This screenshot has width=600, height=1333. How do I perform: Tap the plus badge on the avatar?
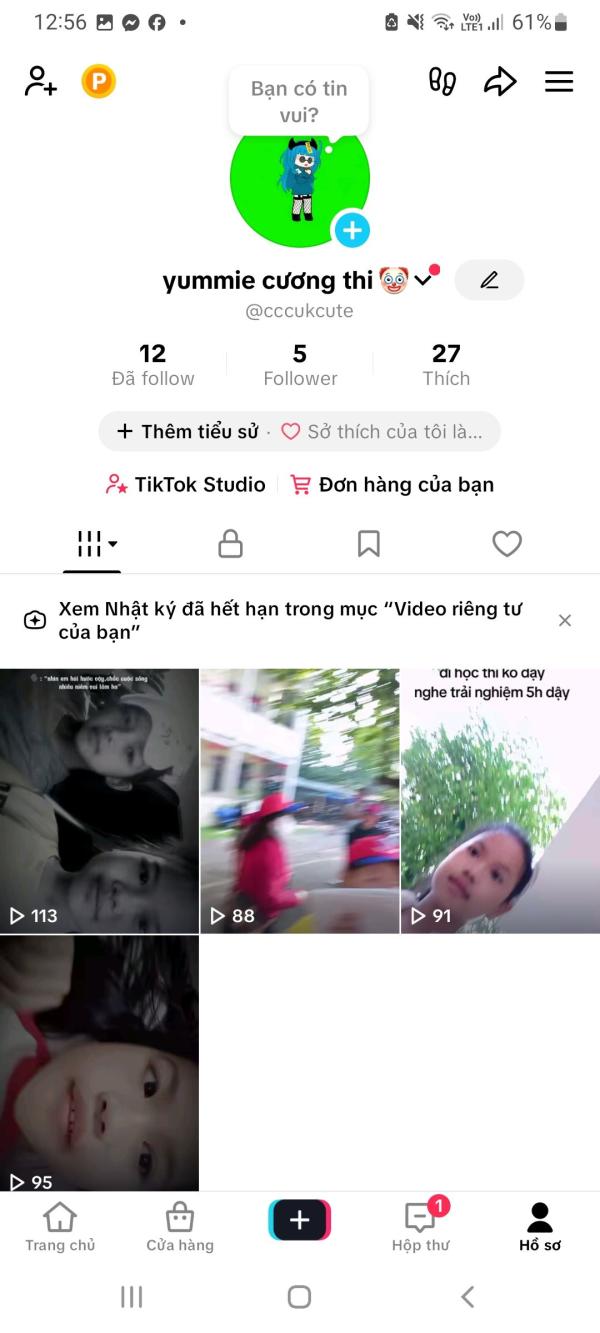pos(351,230)
